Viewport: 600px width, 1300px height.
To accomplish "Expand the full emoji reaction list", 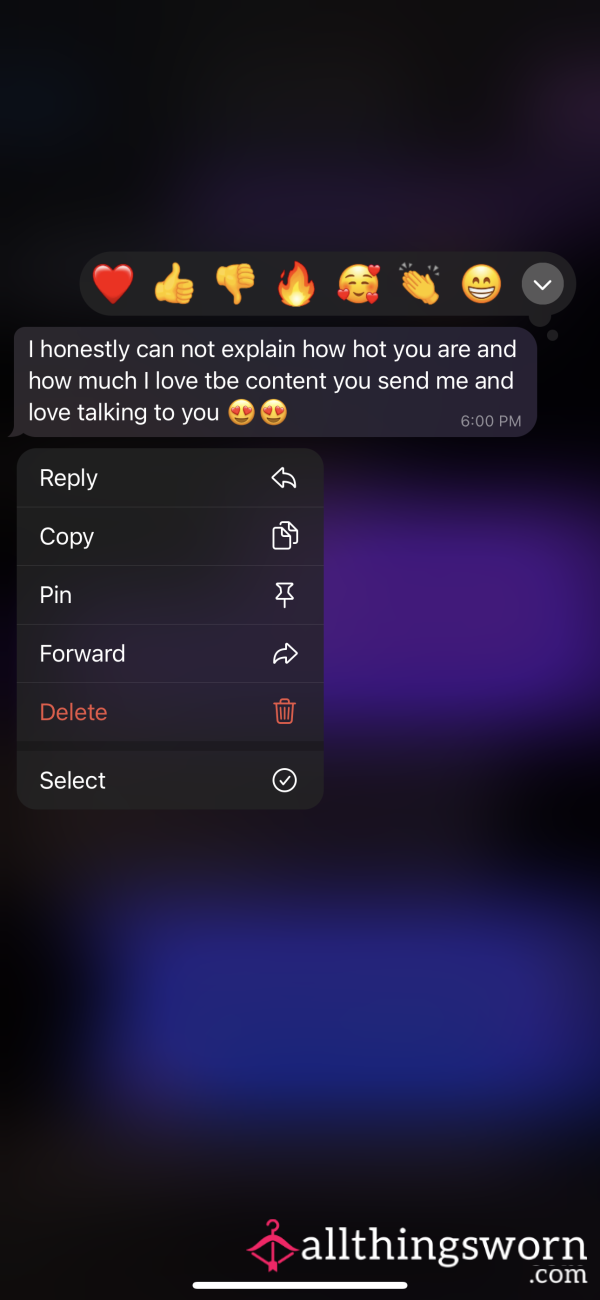I will click(x=543, y=285).
